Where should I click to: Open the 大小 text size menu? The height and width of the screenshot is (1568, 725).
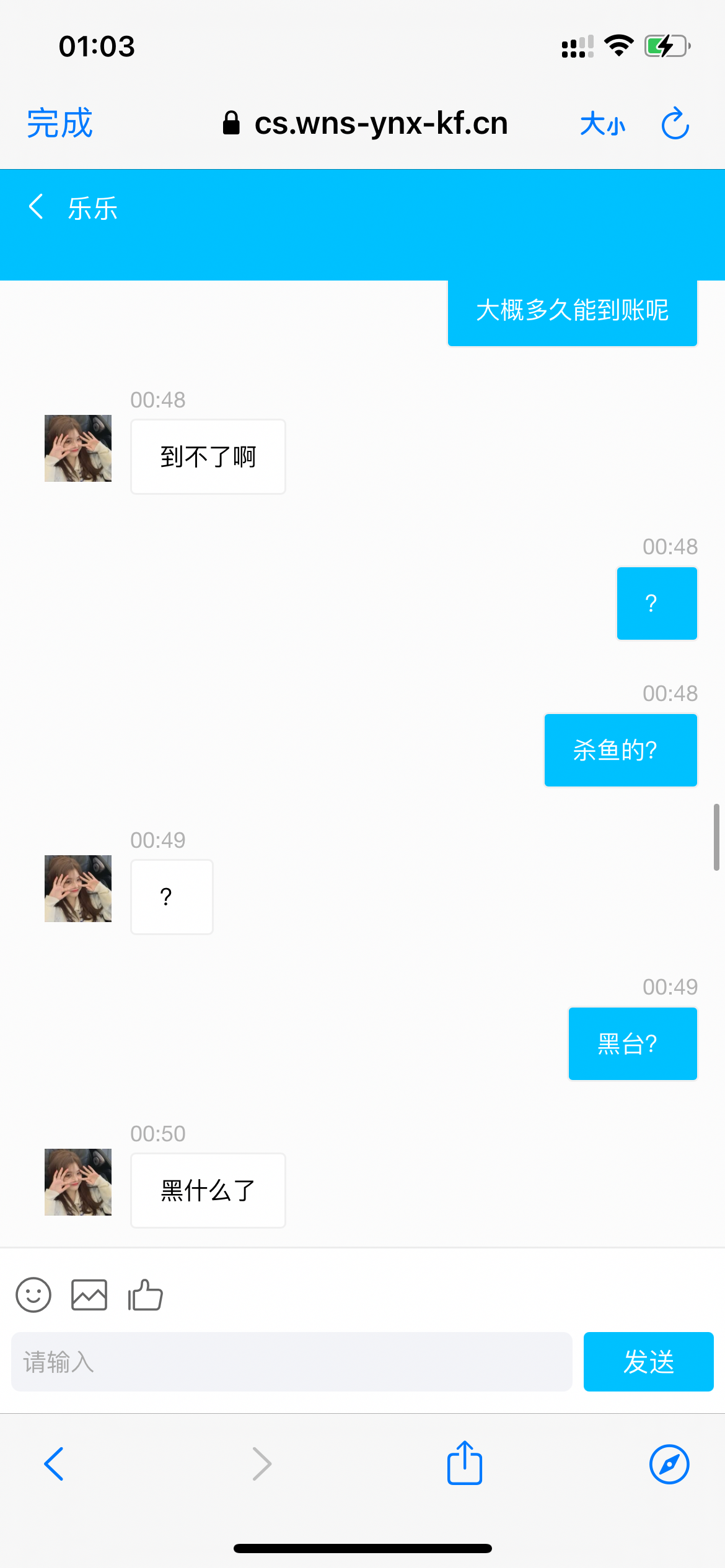coord(603,123)
